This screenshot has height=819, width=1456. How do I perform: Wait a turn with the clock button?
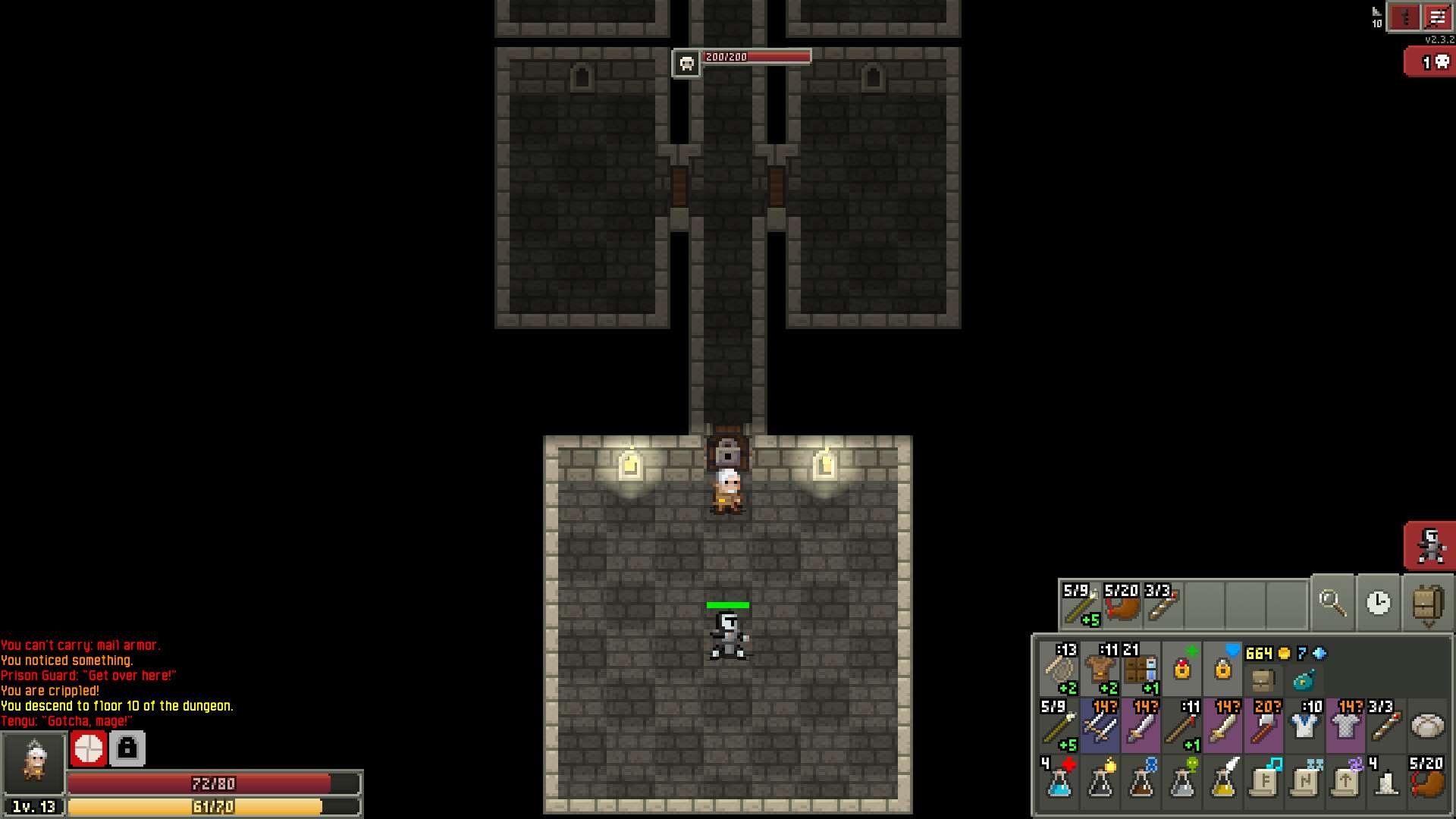click(x=1378, y=603)
